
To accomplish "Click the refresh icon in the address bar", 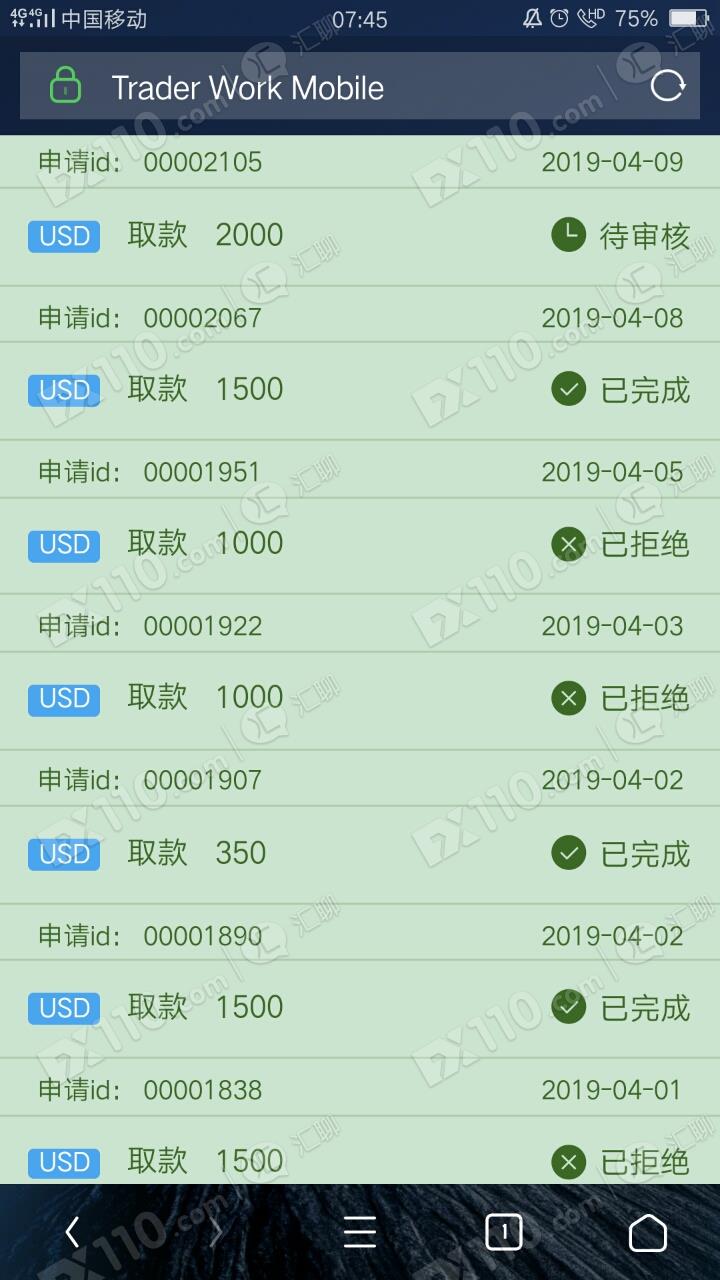I will (x=666, y=88).
